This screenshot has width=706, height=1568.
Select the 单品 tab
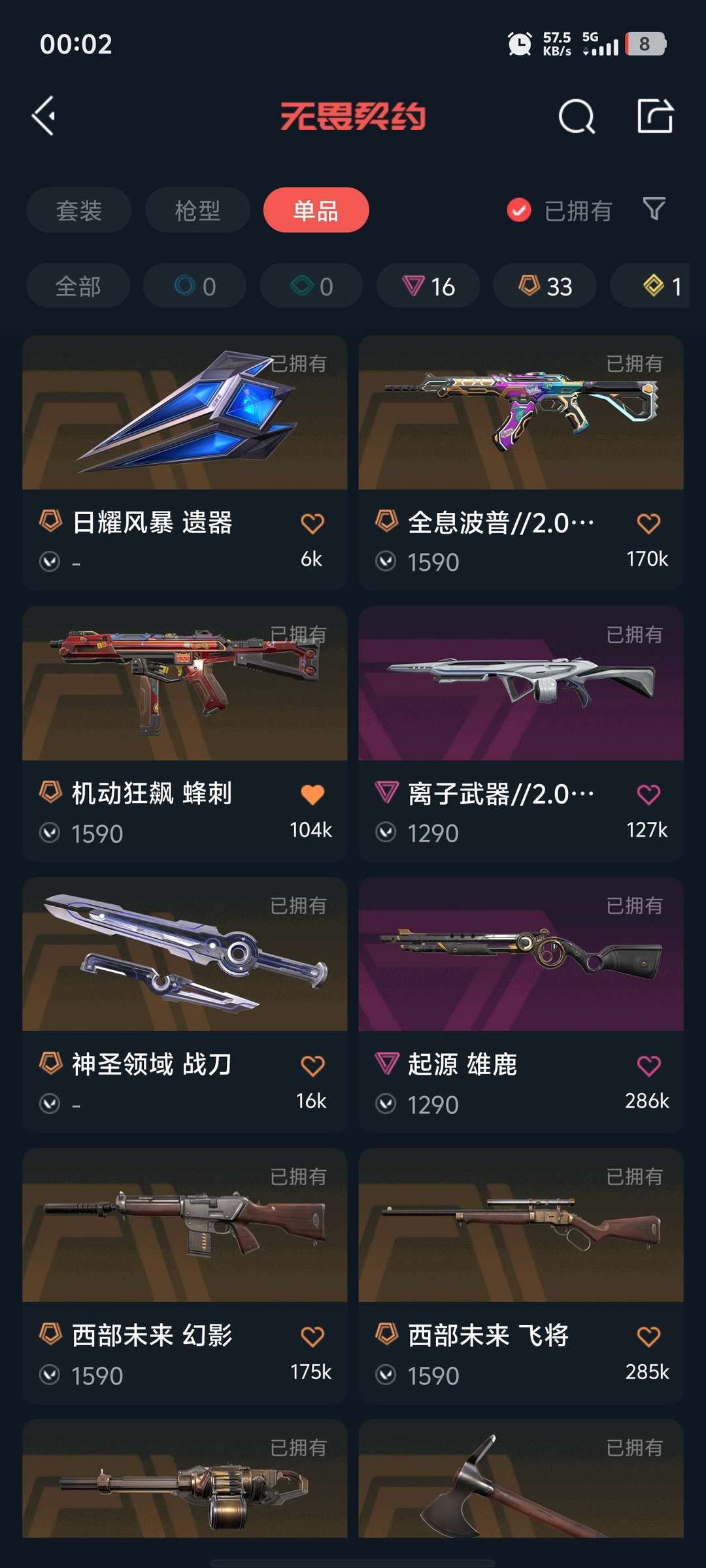[x=316, y=210]
